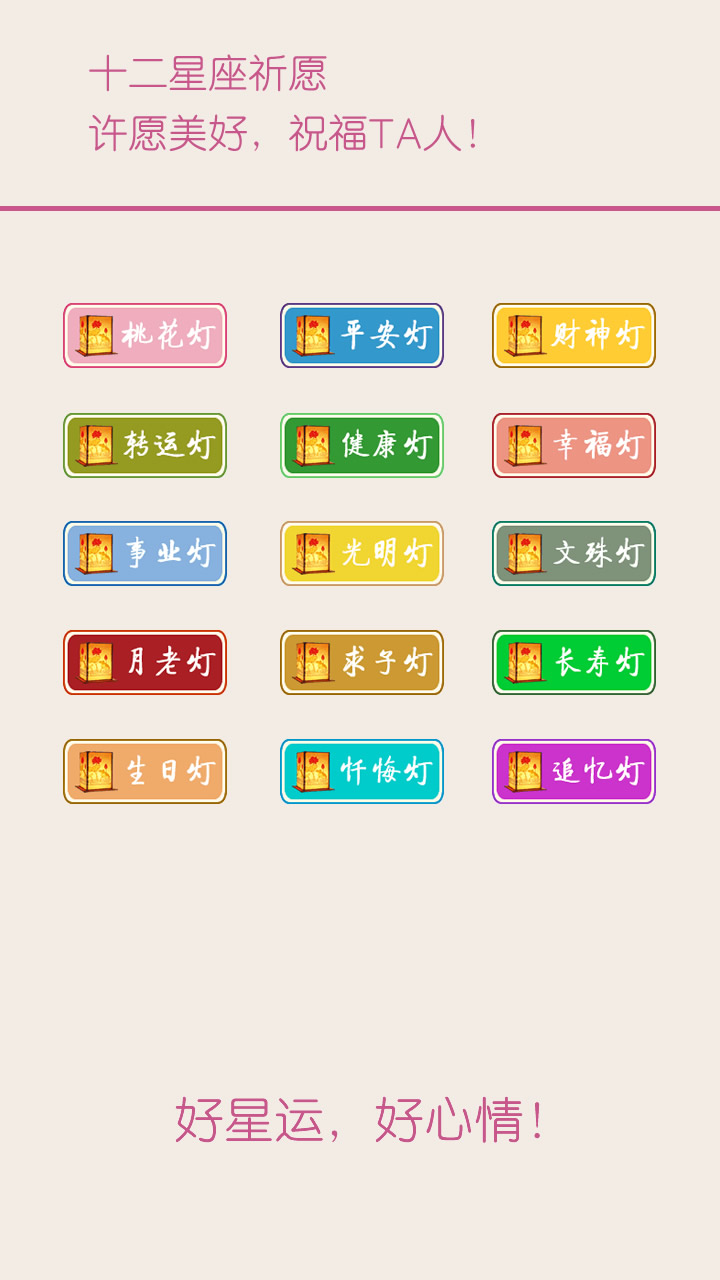Viewport: 720px width, 1280px height.
Task: Open the 光明灯 (Brightness Lantern)
Action: click(361, 554)
